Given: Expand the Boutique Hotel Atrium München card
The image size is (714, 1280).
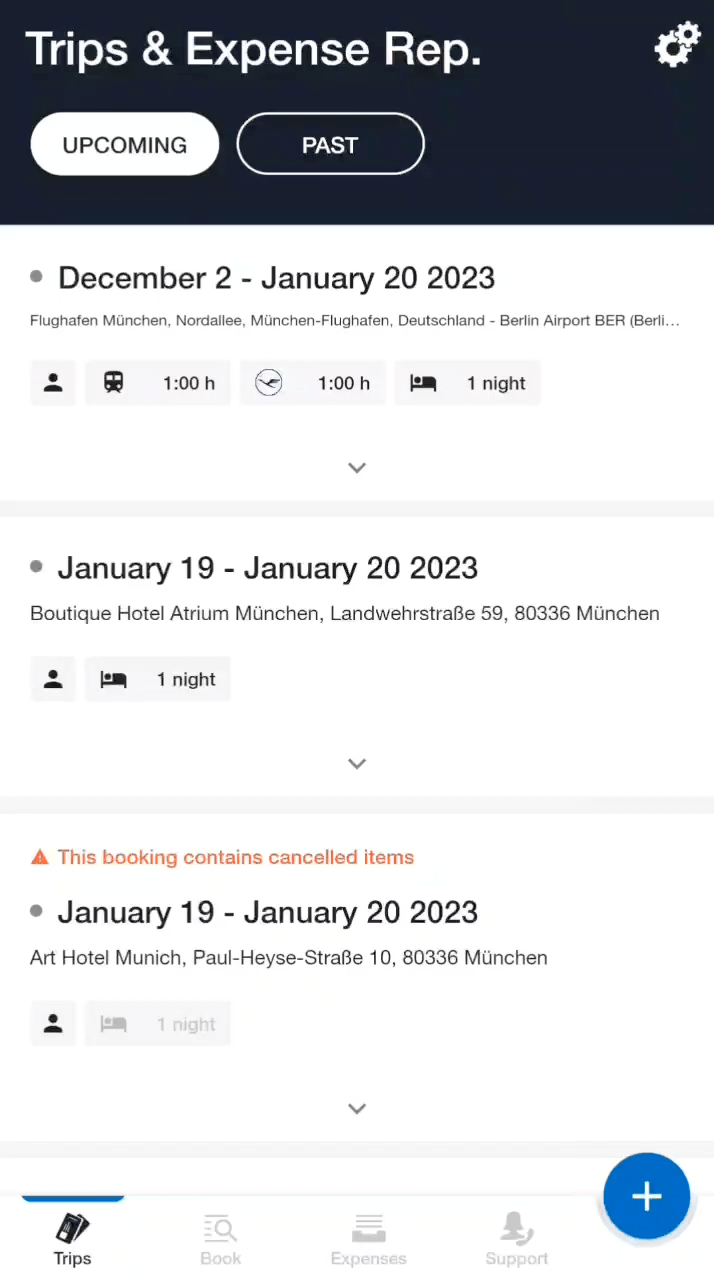Looking at the screenshot, I should (x=357, y=763).
